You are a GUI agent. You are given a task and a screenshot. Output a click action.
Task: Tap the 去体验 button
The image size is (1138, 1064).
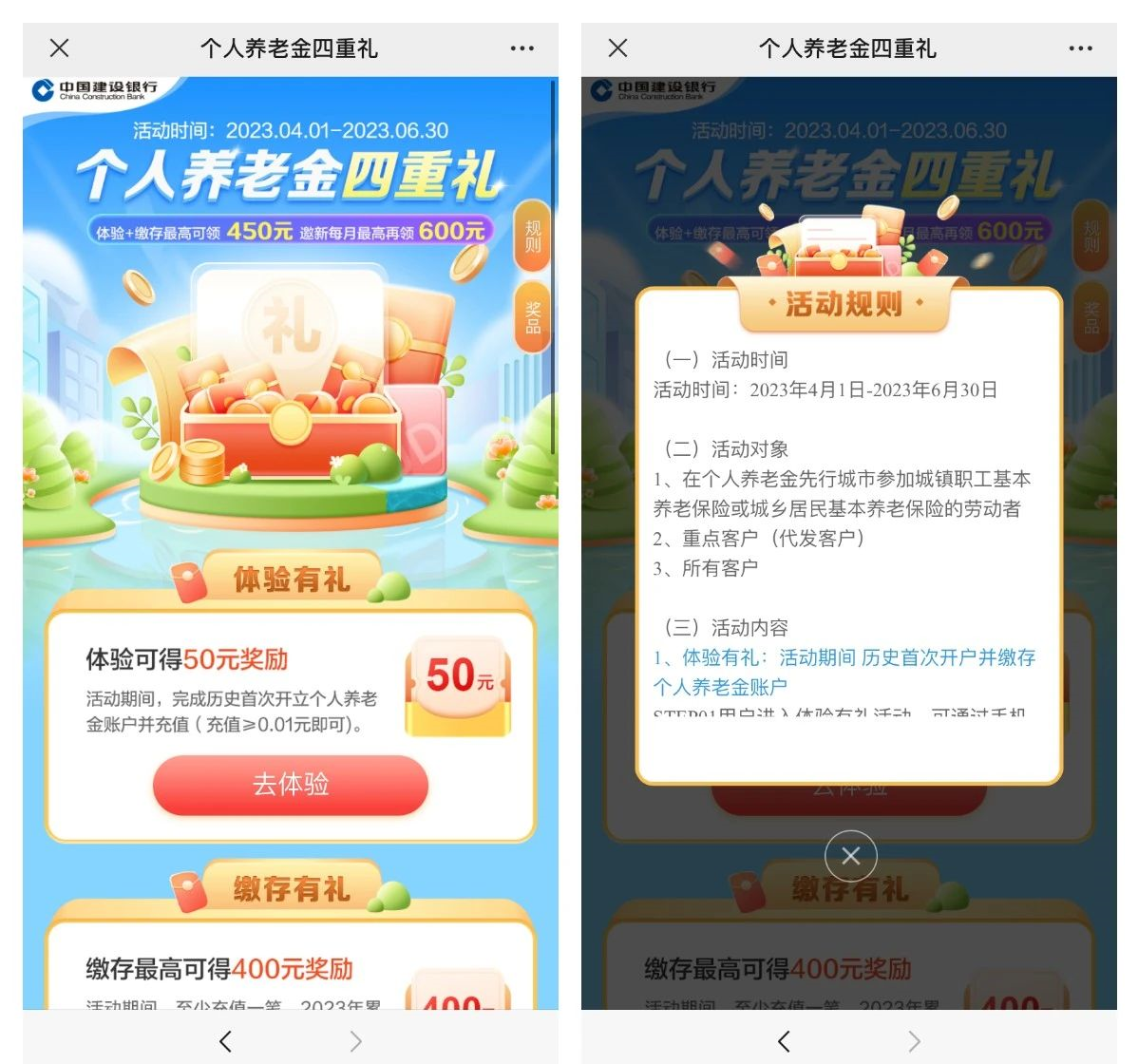(290, 785)
